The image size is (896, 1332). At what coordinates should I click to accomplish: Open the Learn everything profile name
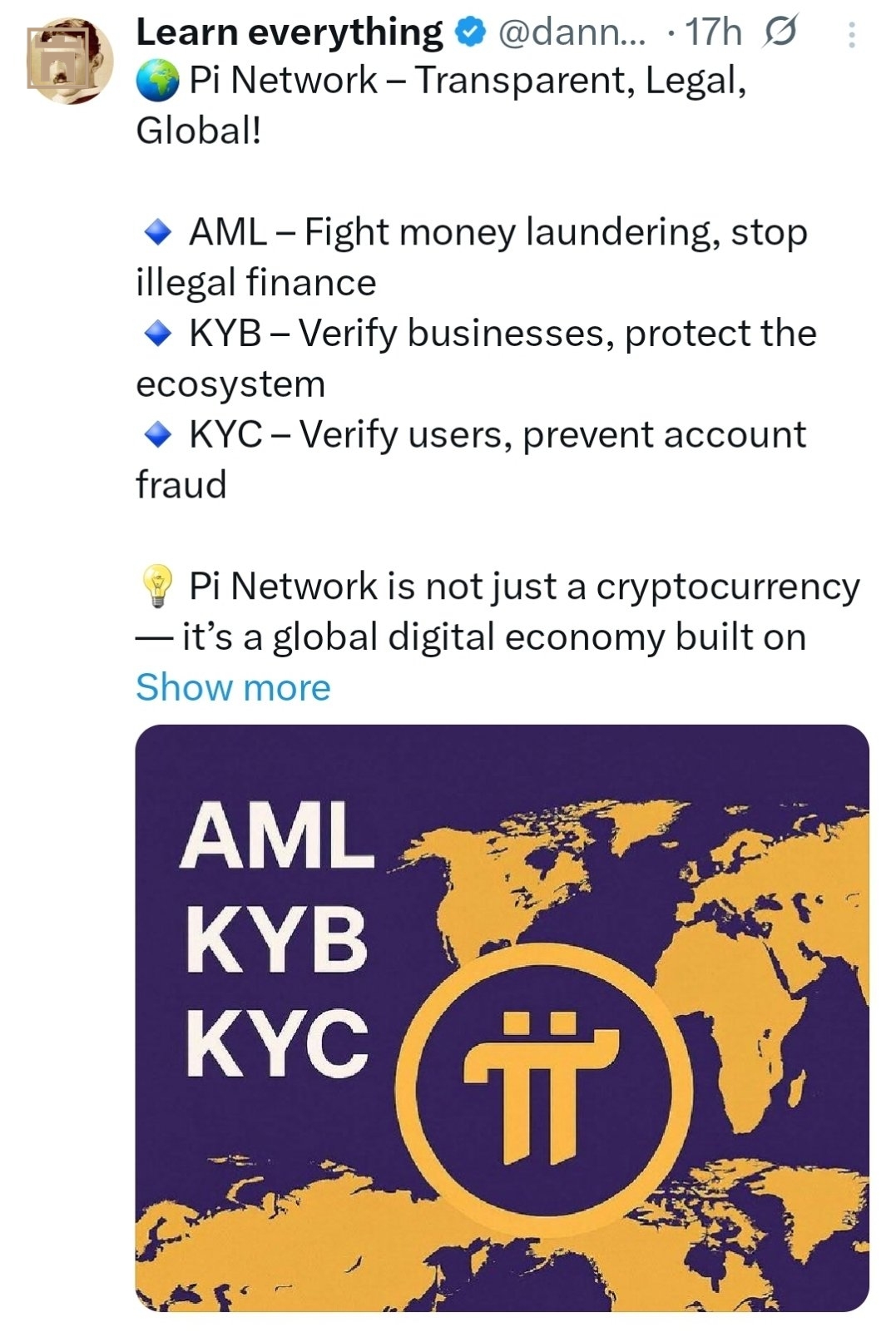[x=289, y=32]
